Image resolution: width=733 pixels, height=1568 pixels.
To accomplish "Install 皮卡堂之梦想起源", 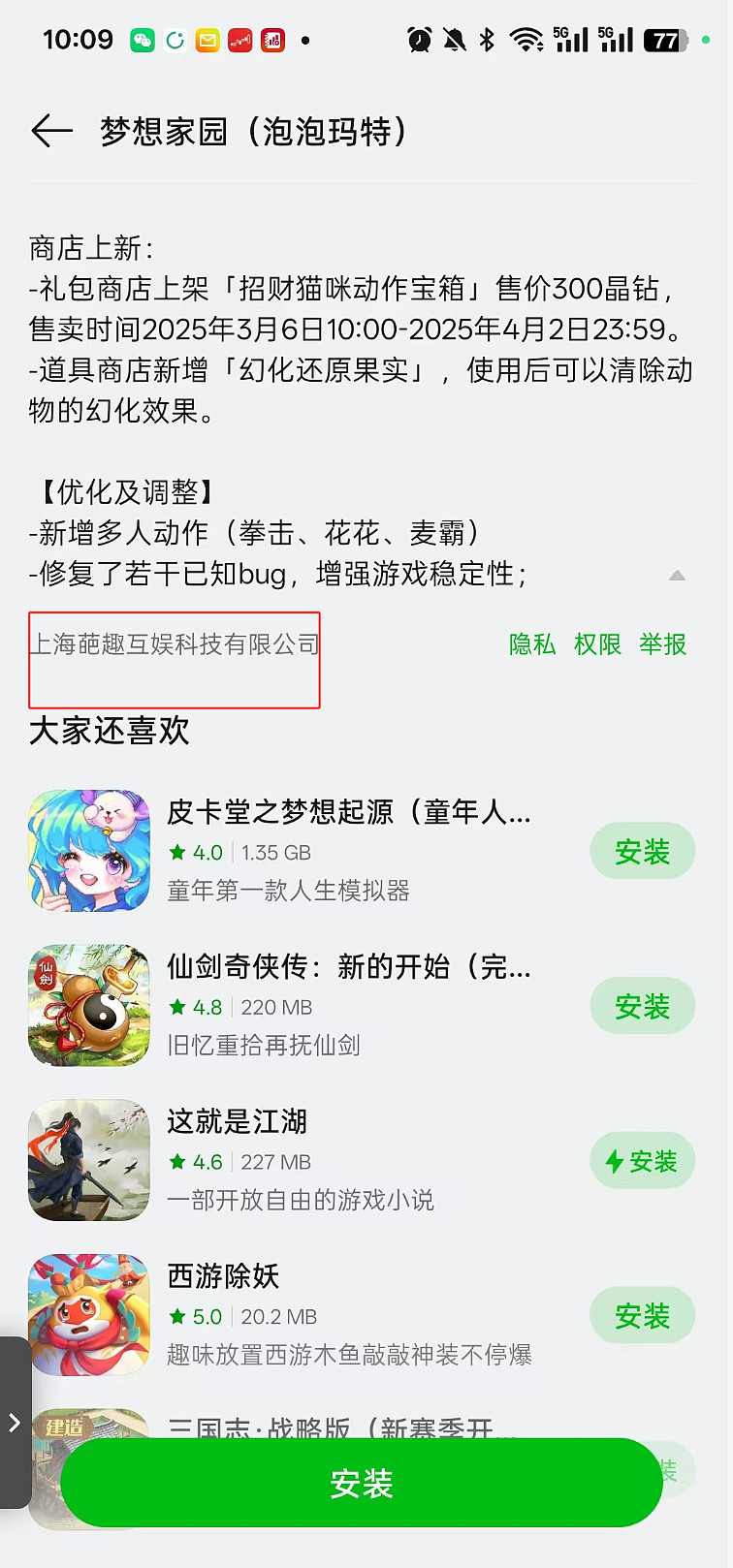I will 642,852.
